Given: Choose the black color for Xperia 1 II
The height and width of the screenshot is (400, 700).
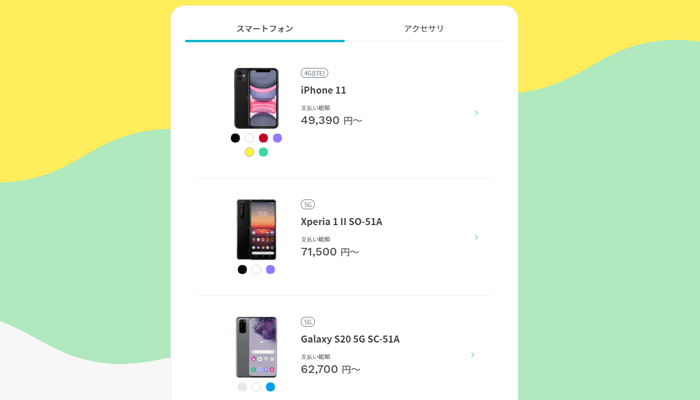Looking at the screenshot, I should tap(242, 269).
